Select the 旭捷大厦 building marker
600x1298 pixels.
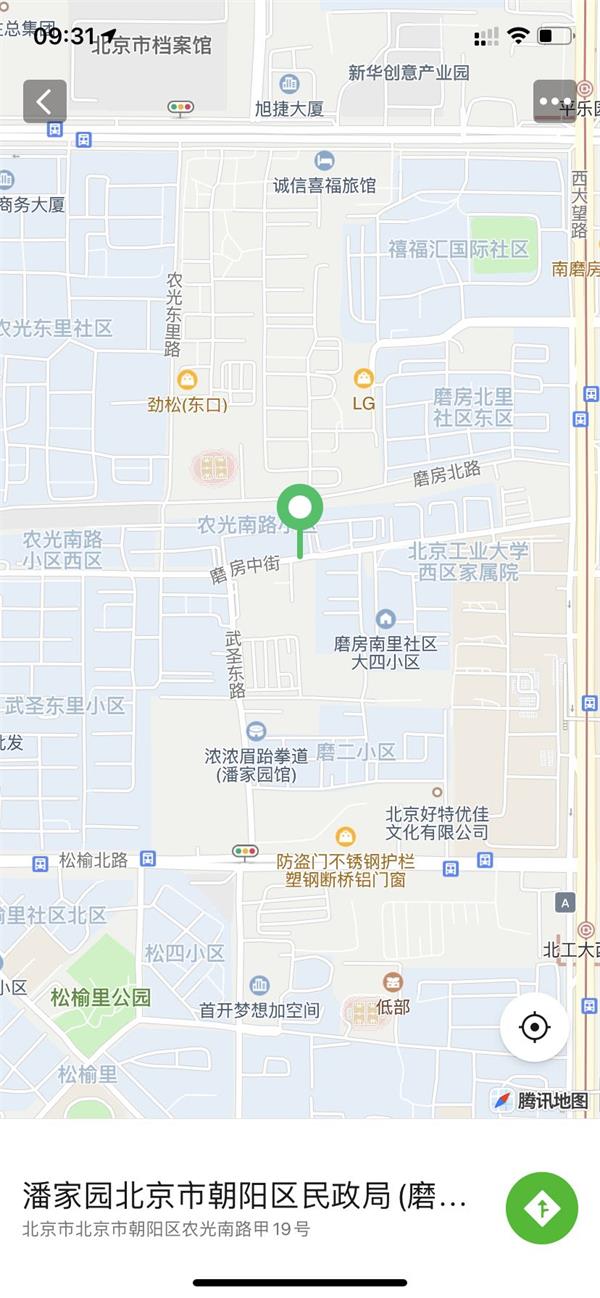[x=289, y=84]
